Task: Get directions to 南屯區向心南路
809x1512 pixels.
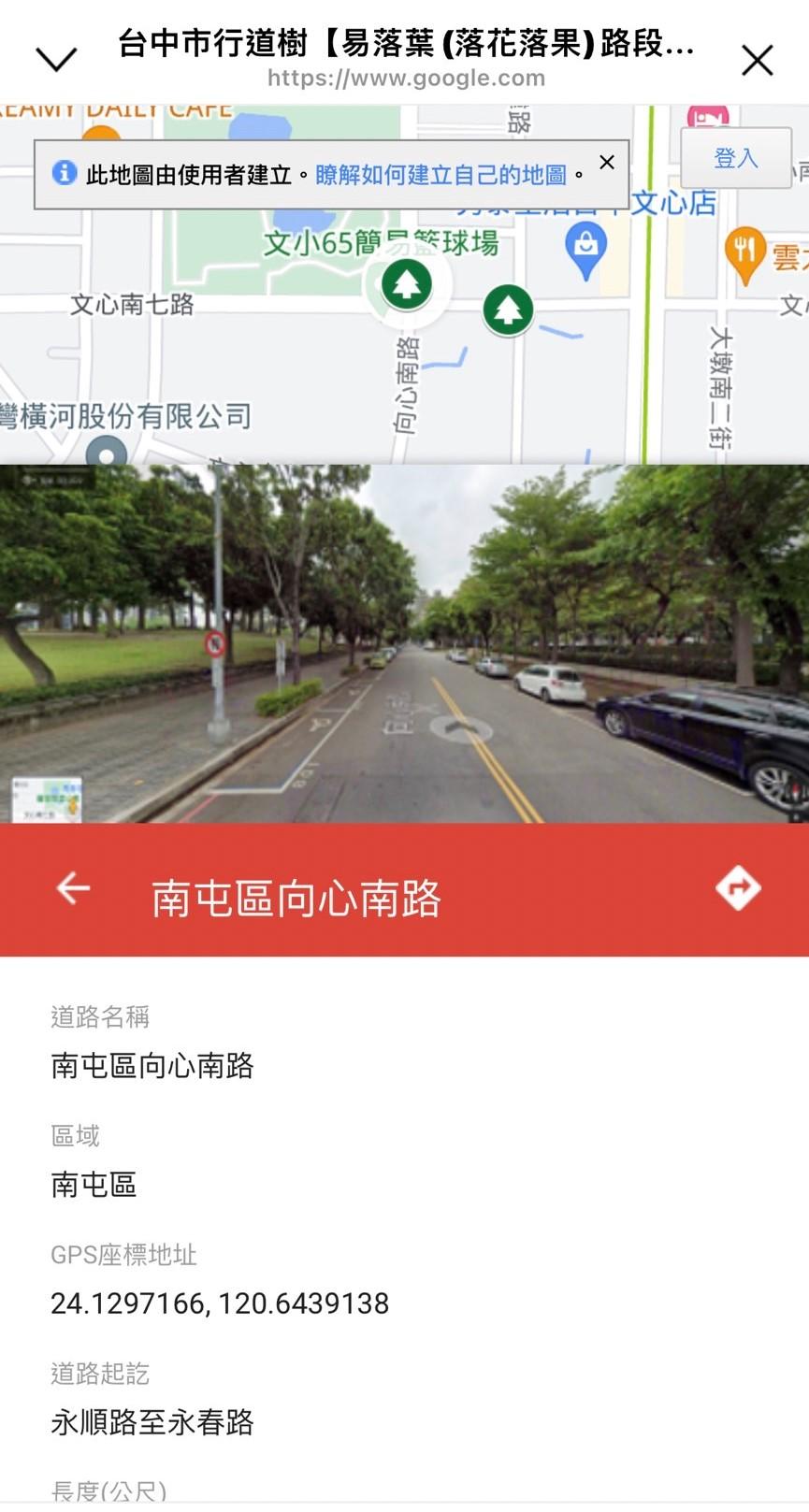Action: click(738, 888)
